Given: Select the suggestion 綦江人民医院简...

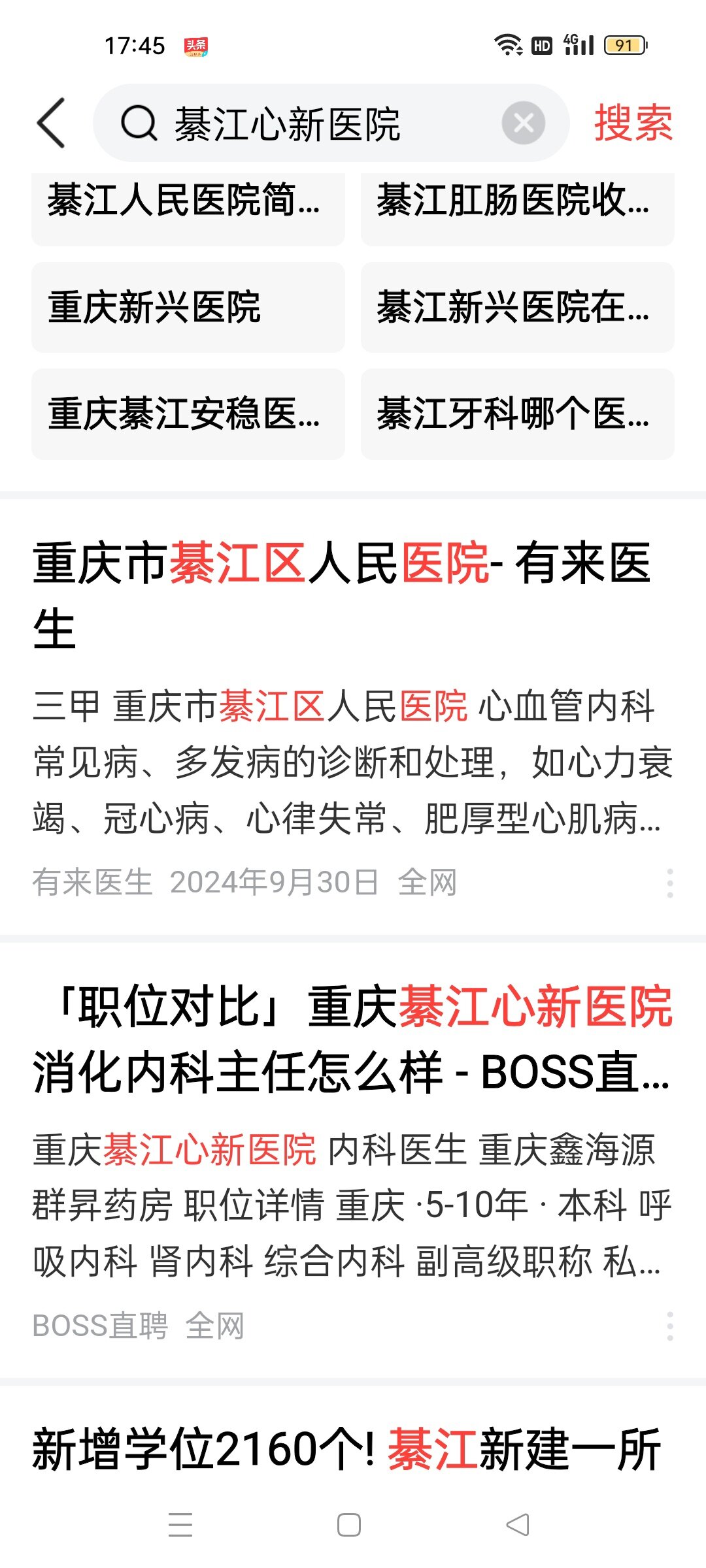Looking at the screenshot, I should click(x=188, y=208).
